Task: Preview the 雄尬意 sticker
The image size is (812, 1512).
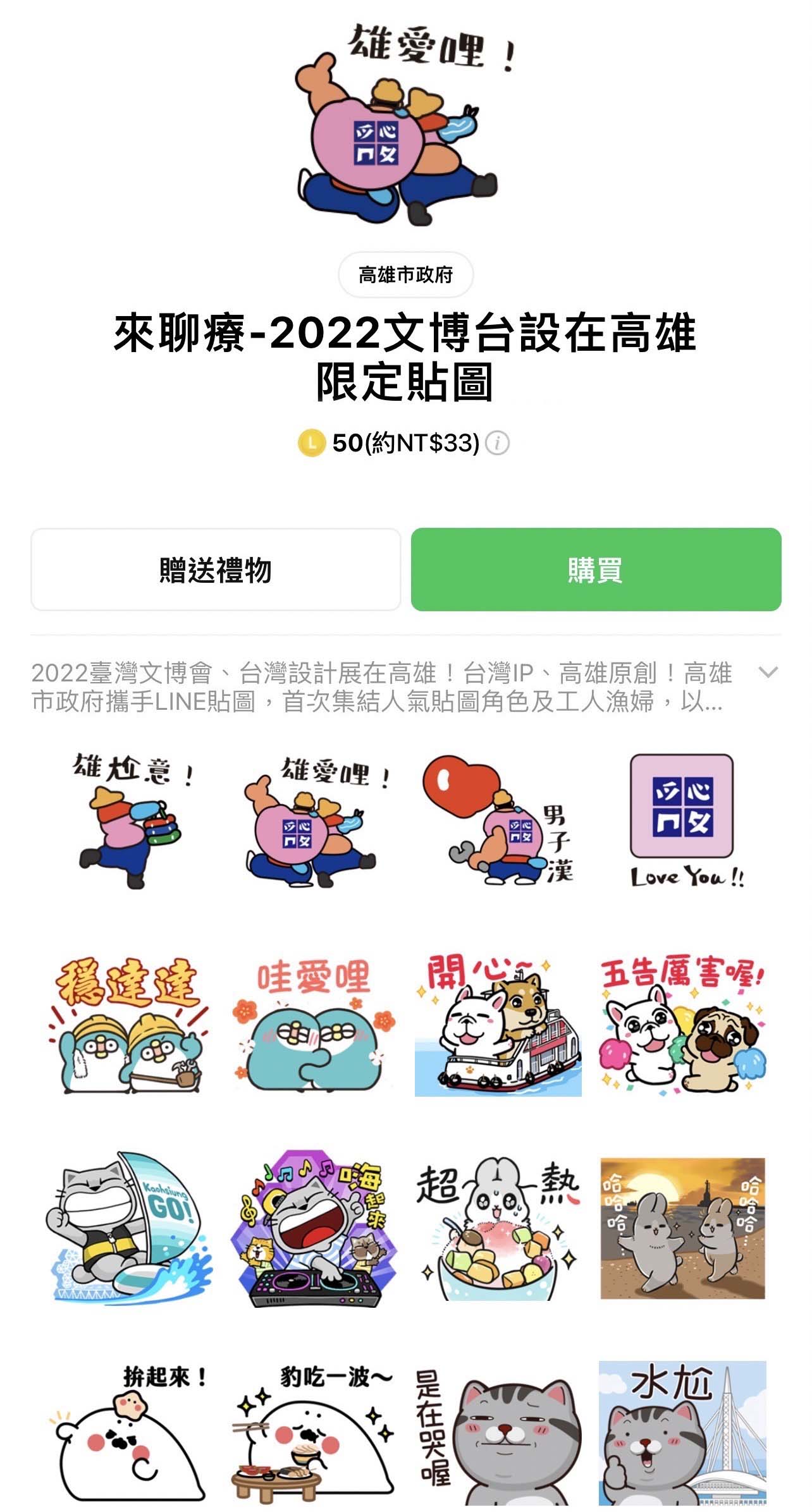Action: point(131,820)
